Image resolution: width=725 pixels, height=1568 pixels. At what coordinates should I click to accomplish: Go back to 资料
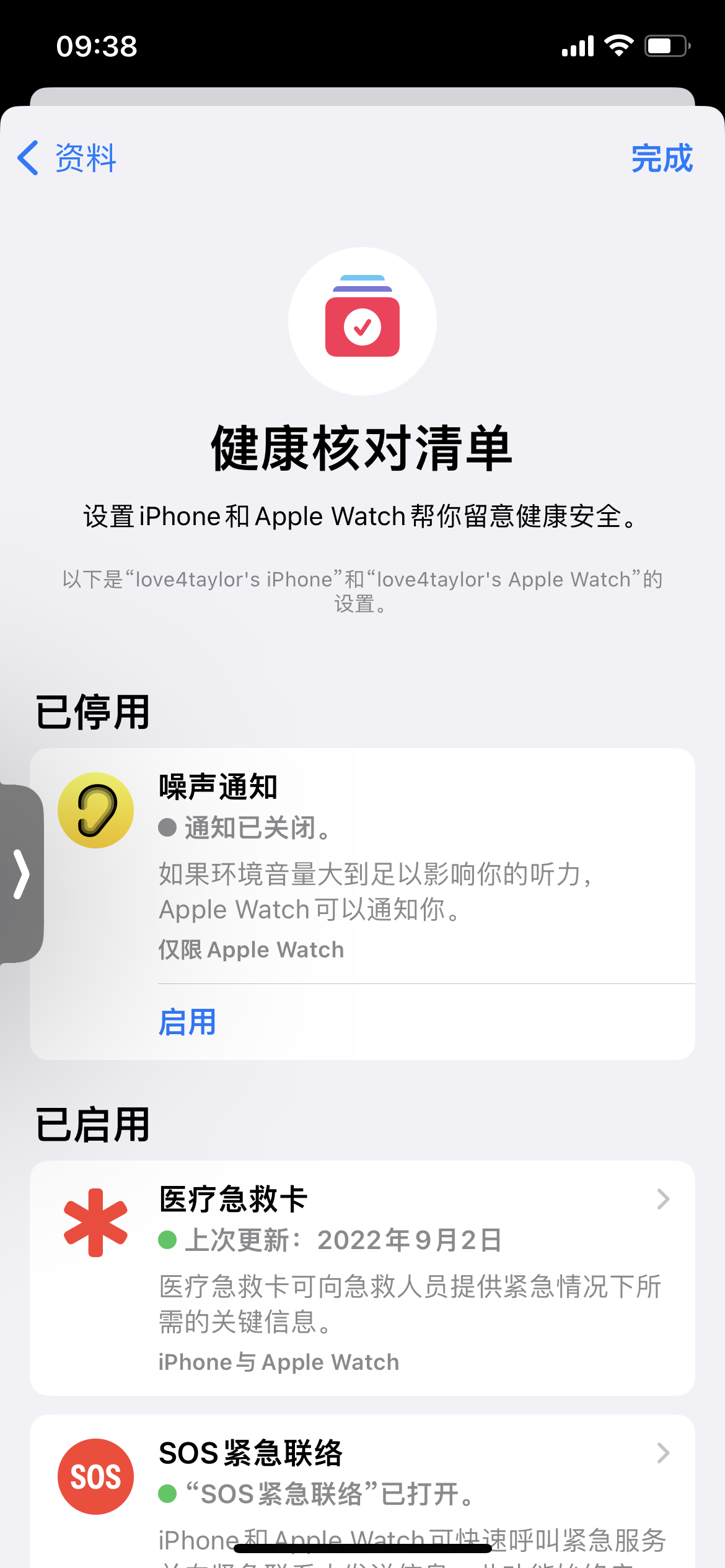coord(67,159)
